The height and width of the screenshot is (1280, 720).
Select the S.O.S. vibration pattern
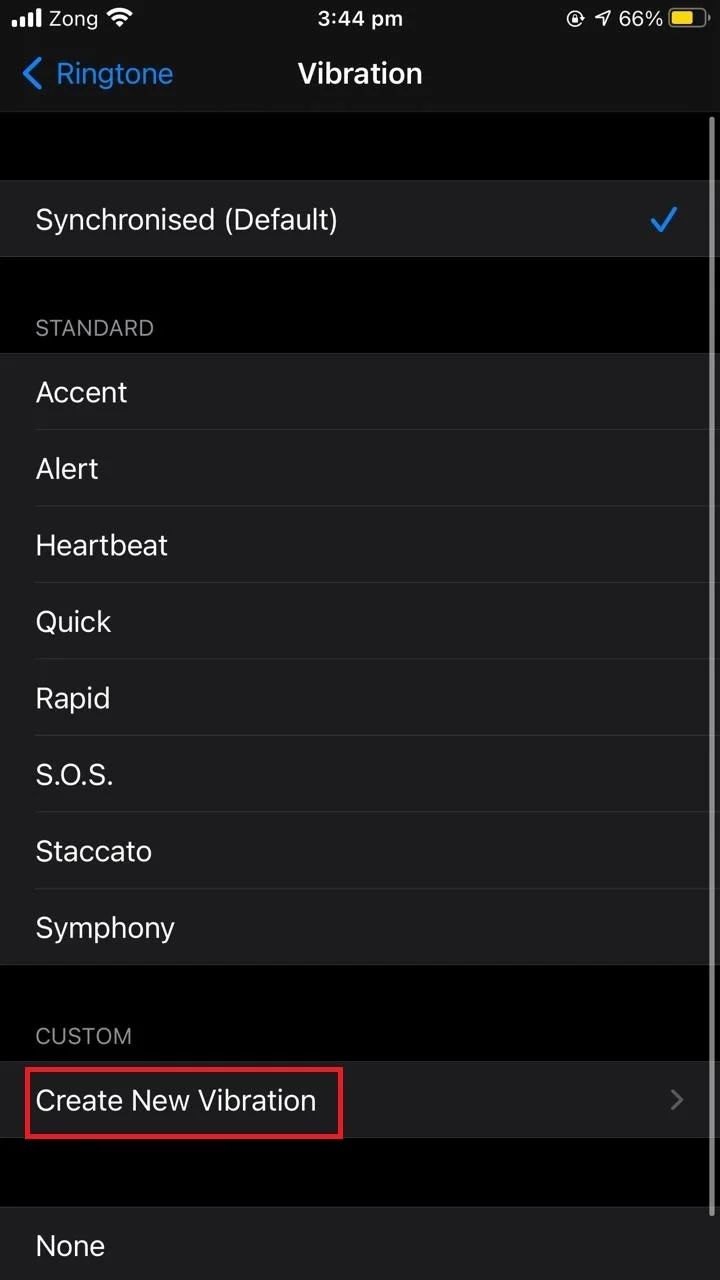click(x=360, y=774)
